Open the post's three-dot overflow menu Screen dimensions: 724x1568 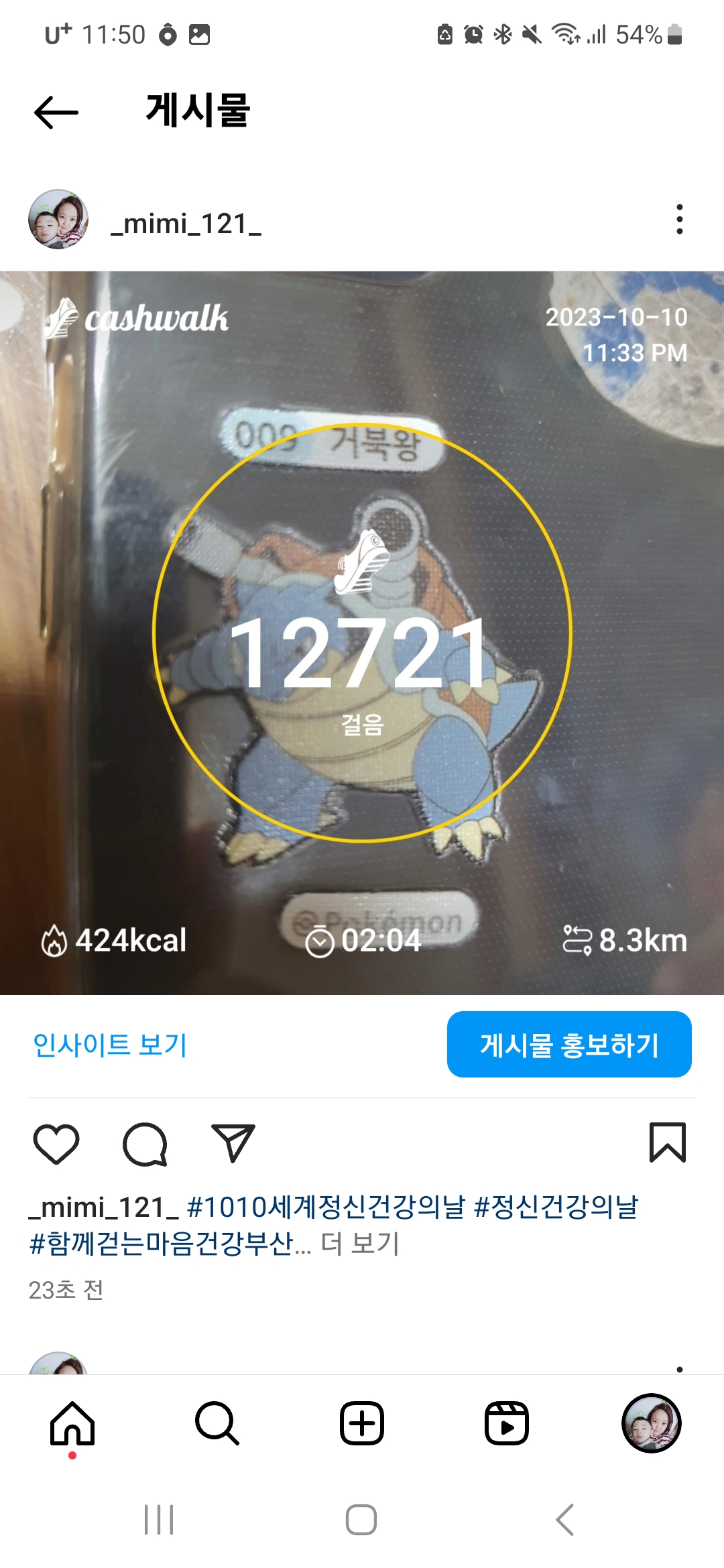pos(679,219)
